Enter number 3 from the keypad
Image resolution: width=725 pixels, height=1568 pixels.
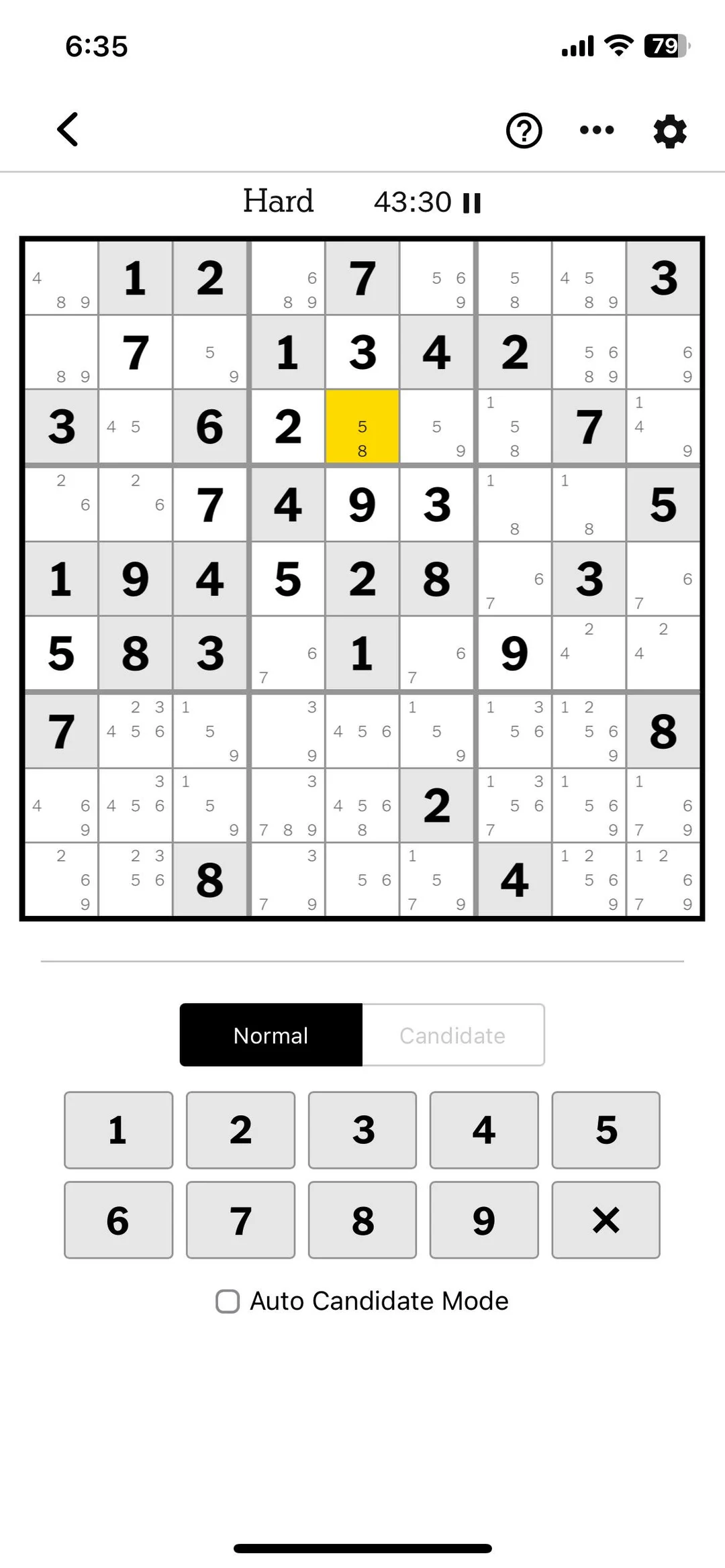(362, 1130)
